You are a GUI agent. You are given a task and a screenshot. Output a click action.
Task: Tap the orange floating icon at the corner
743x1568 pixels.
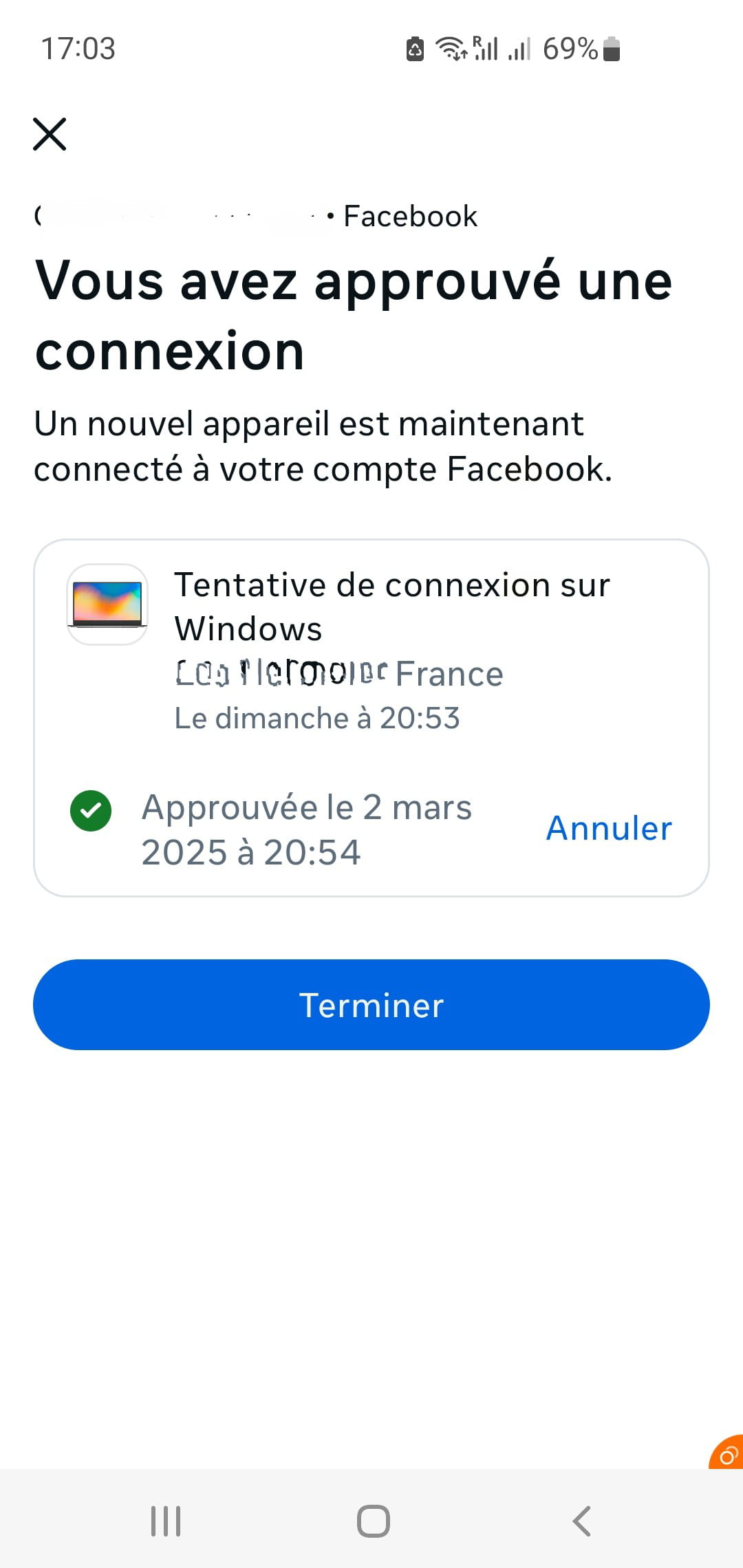coord(727,1453)
